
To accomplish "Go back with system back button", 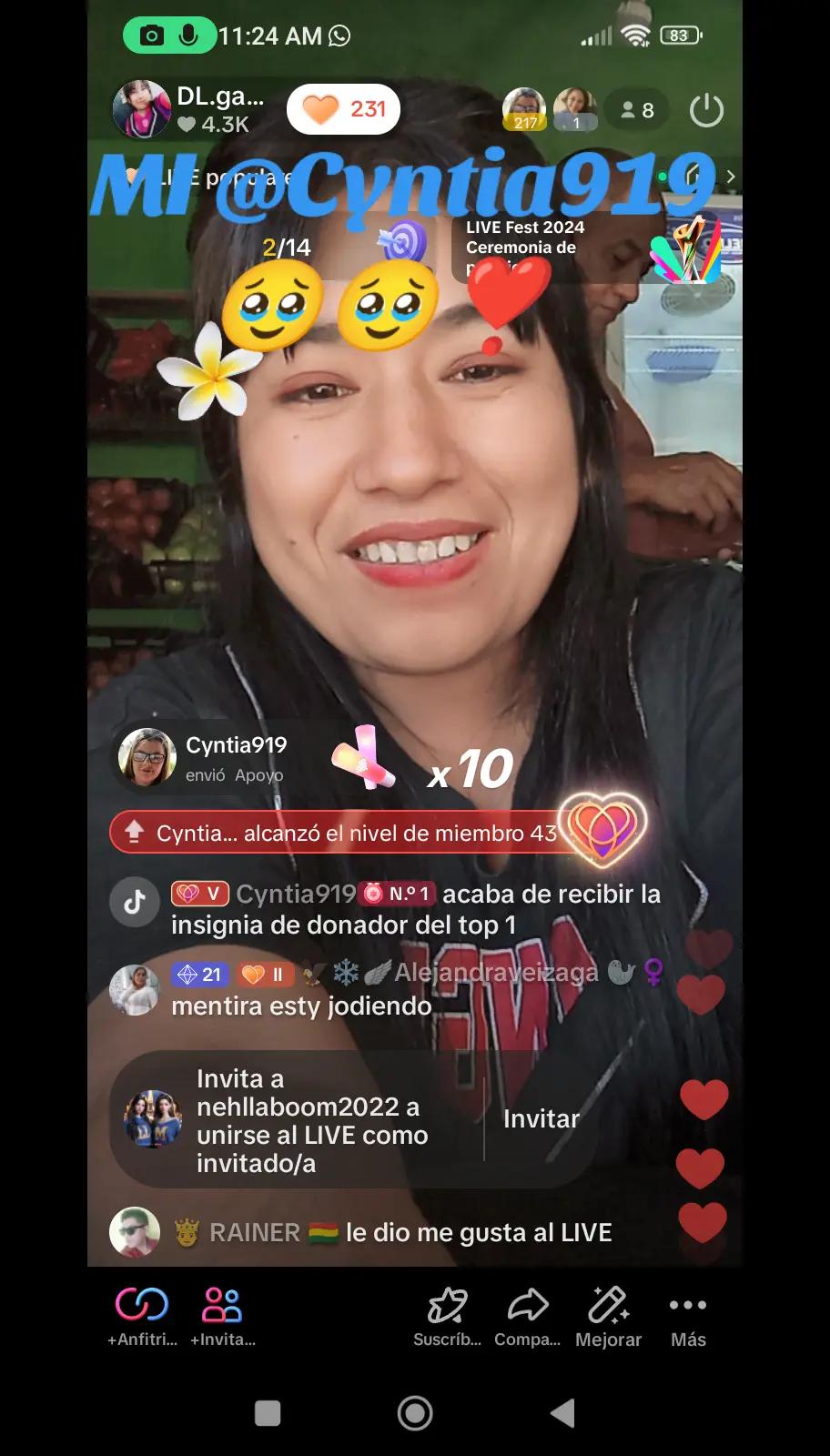I will [x=562, y=1412].
